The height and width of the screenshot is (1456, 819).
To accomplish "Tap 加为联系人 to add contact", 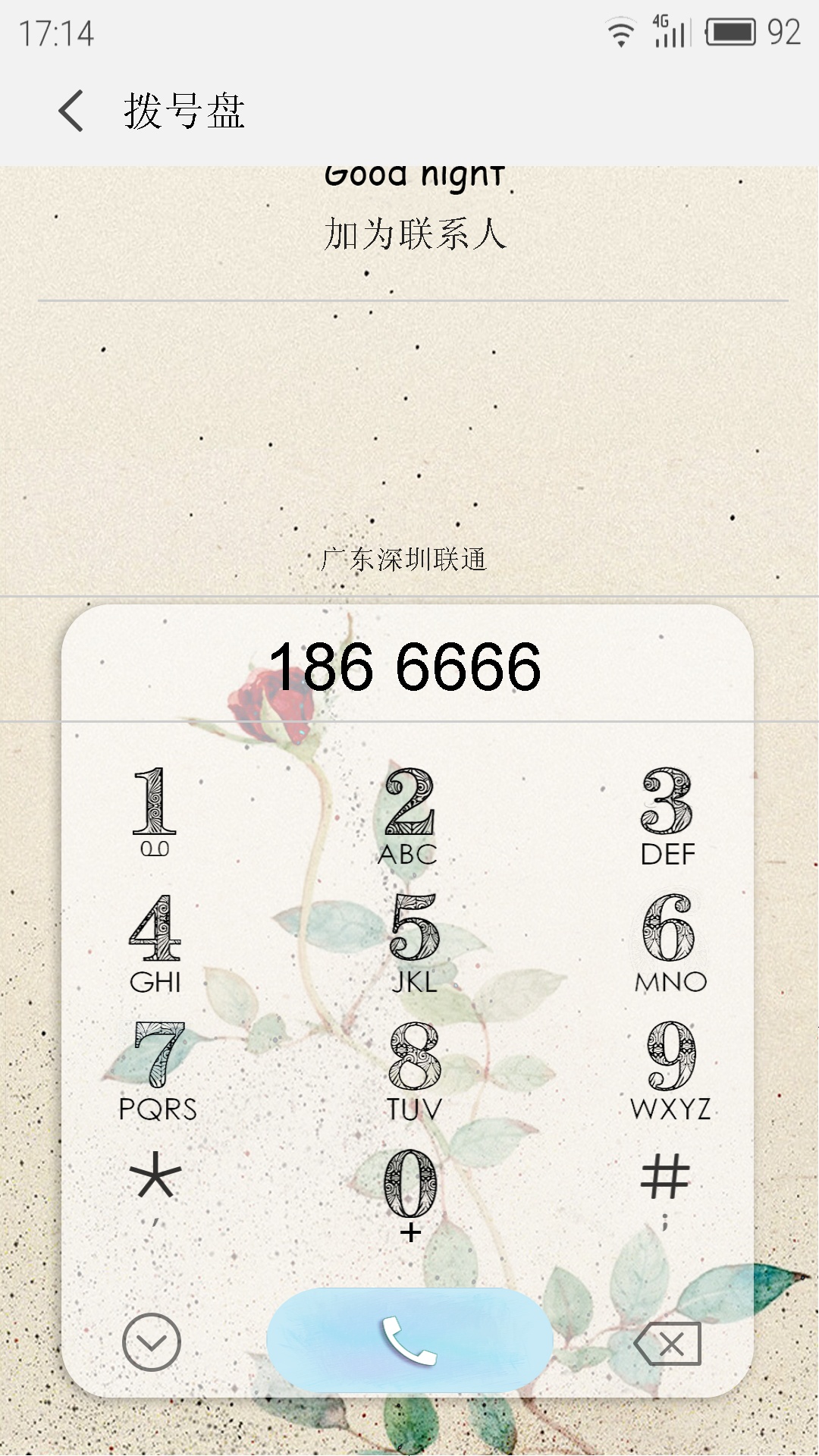I will click(x=414, y=234).
